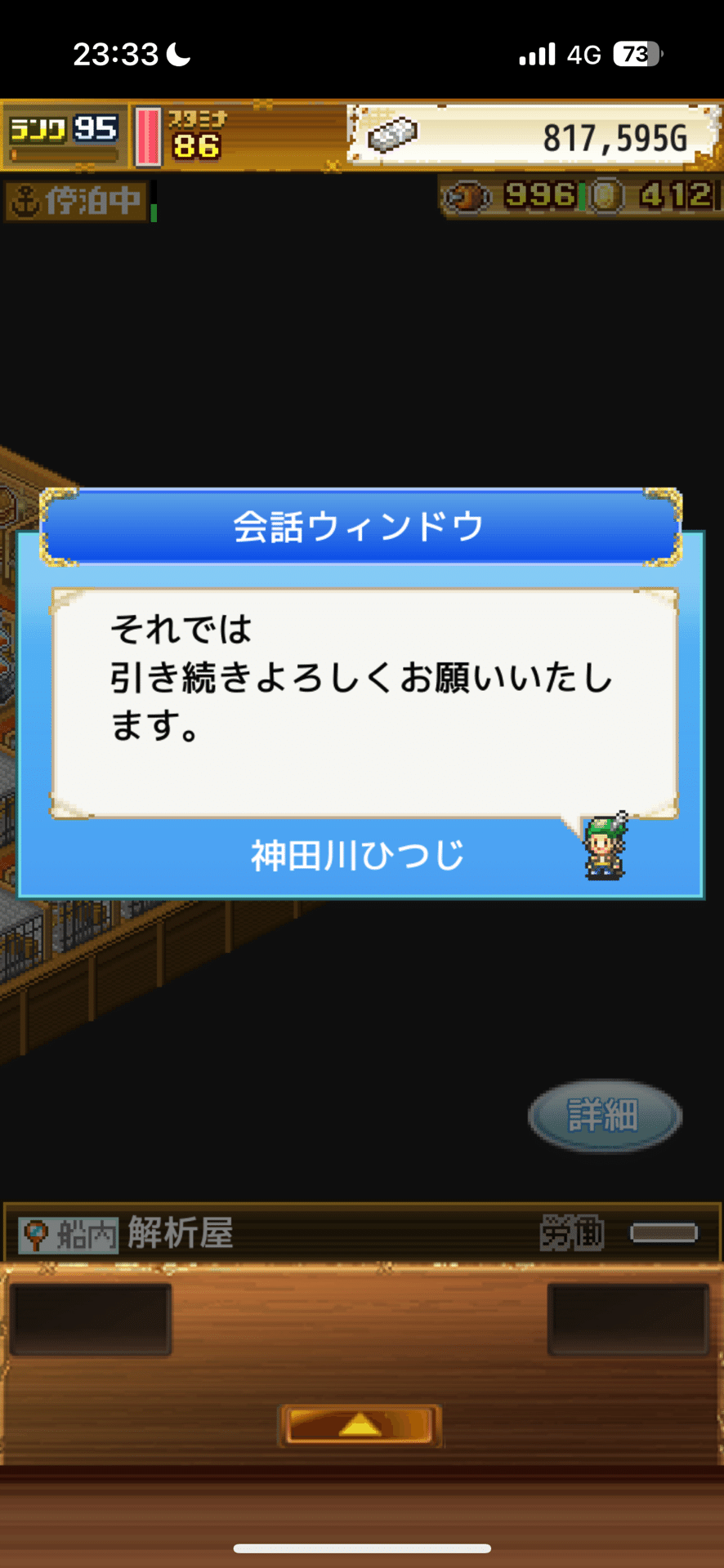Expand the bottom menu with the up arrow

tap(360, 1426)
